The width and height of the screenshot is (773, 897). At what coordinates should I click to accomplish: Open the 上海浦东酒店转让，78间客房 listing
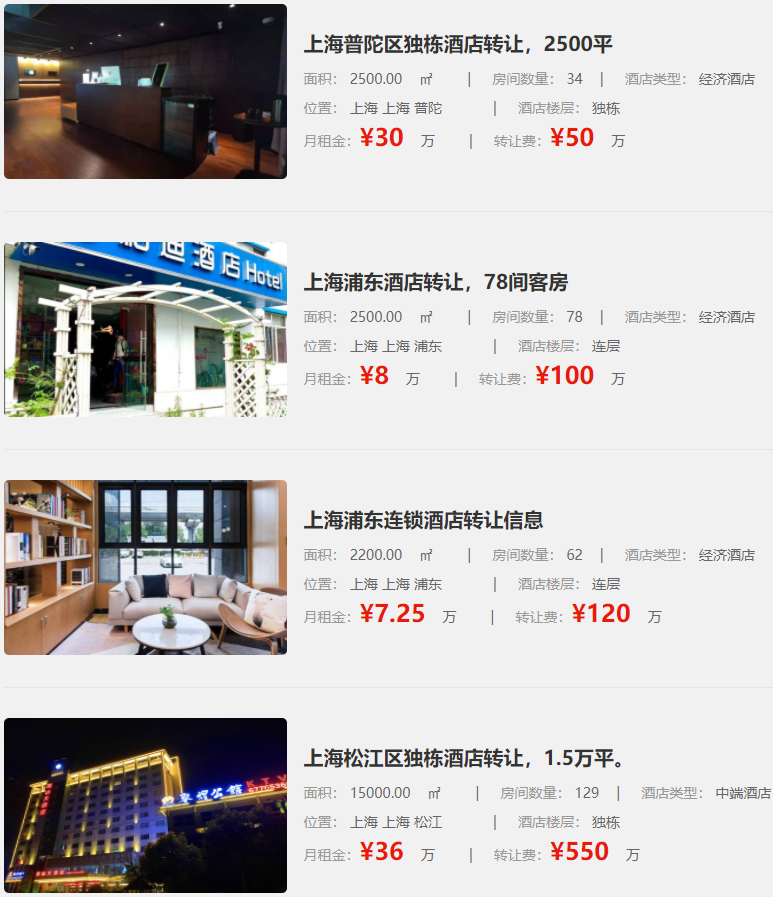click(x=435, y=282)
